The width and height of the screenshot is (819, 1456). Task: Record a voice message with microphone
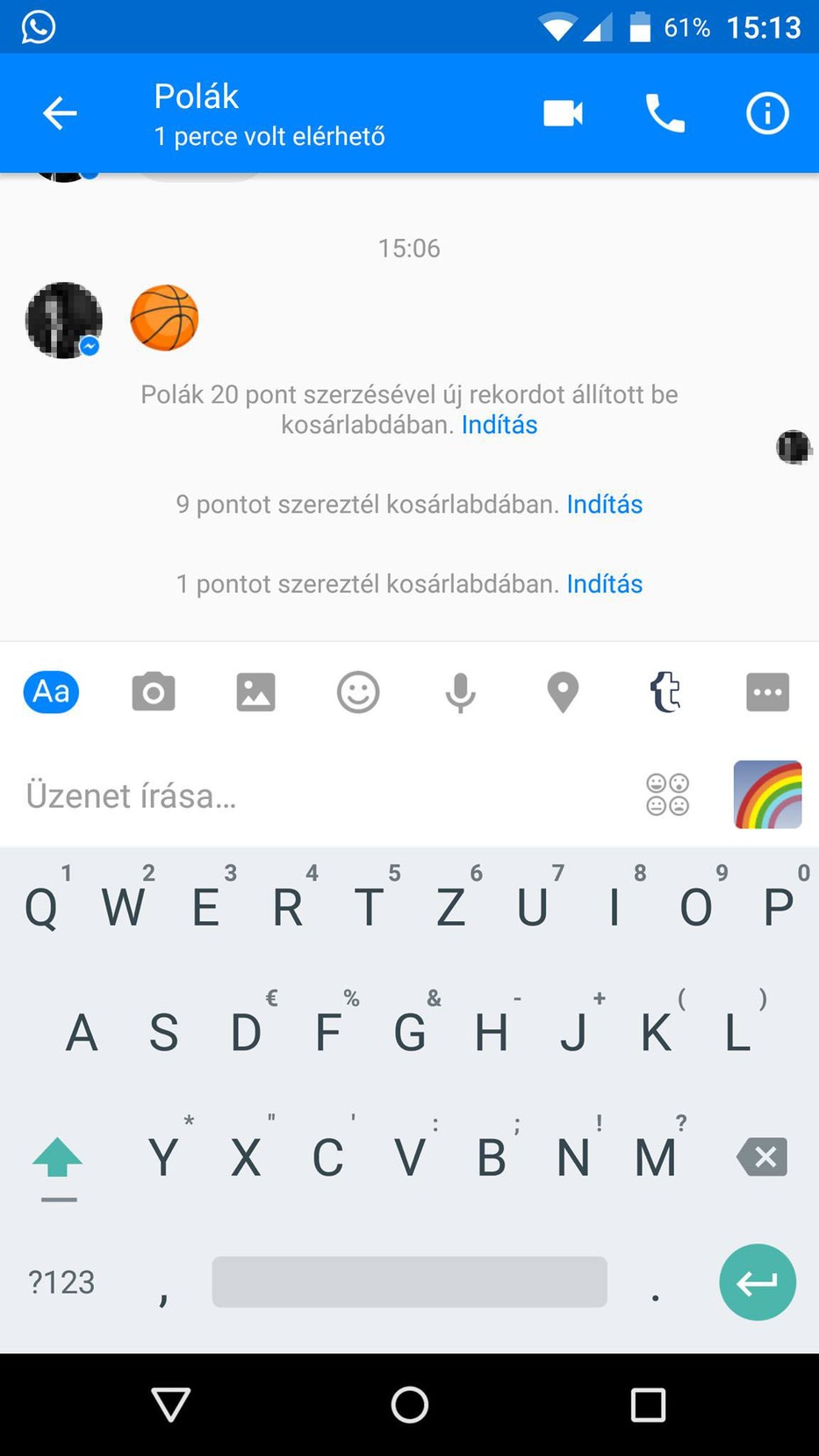[460, 692]
